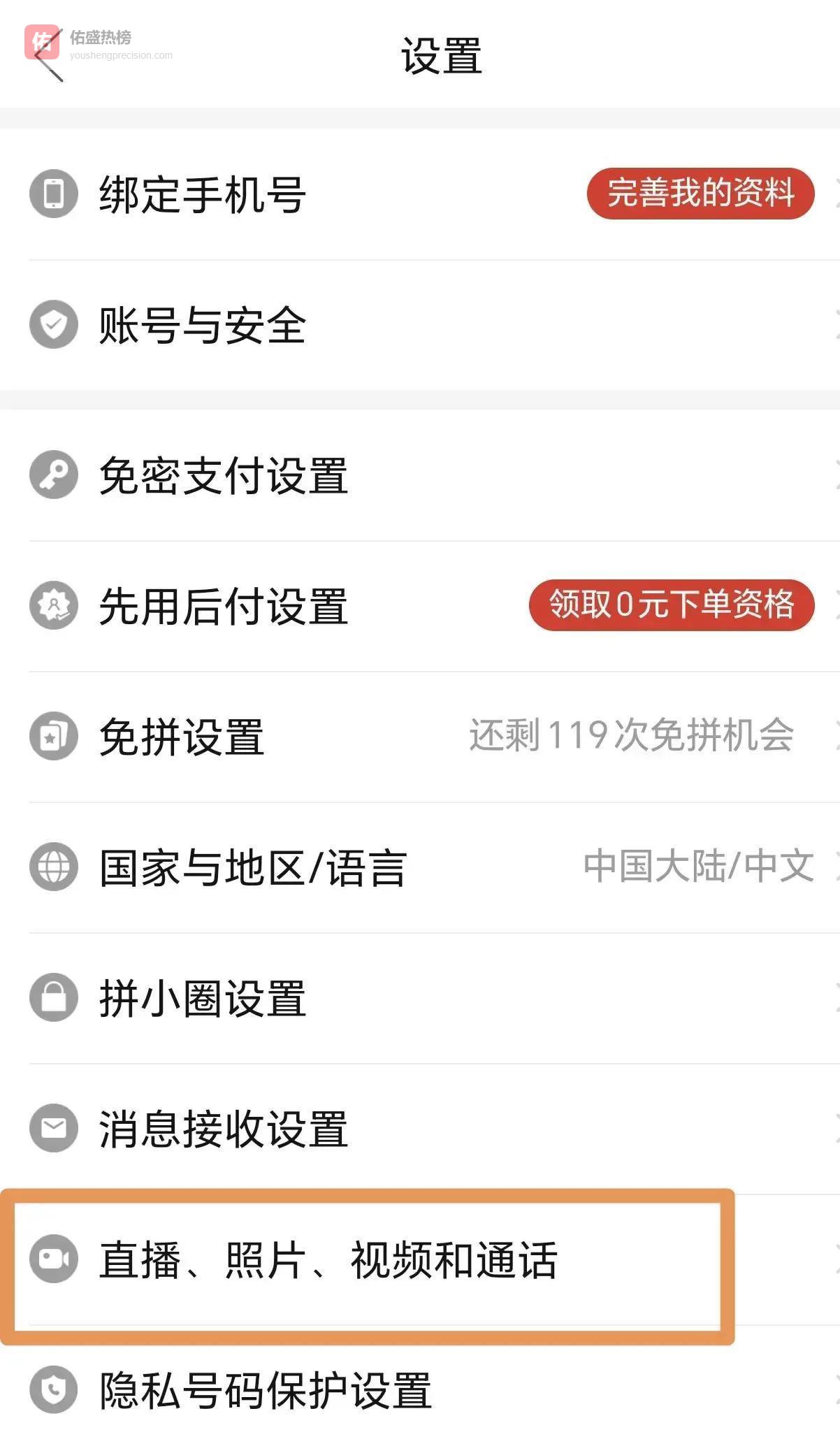The image size is (840, 1453).
Task: Open 免拼设置
Action: pyautogui.click(x=182, y=737)
